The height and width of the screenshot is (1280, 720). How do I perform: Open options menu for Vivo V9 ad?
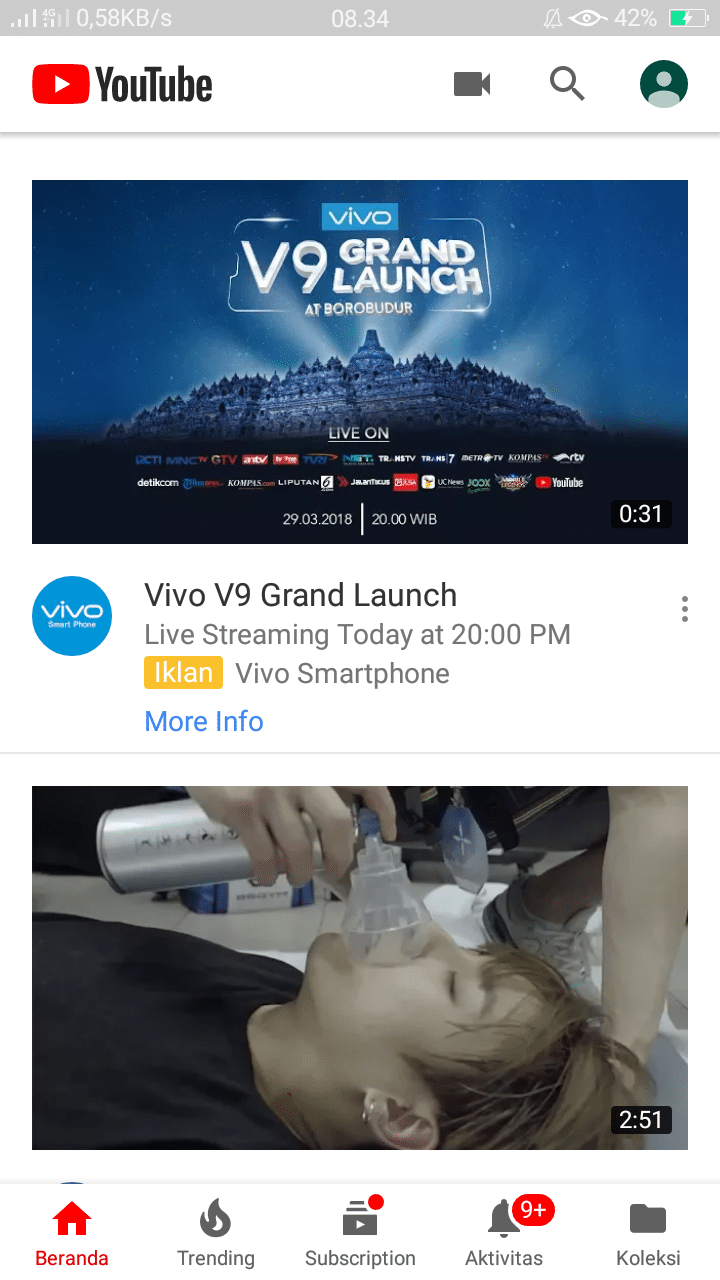pyautogui.click(x=684, y=609)
